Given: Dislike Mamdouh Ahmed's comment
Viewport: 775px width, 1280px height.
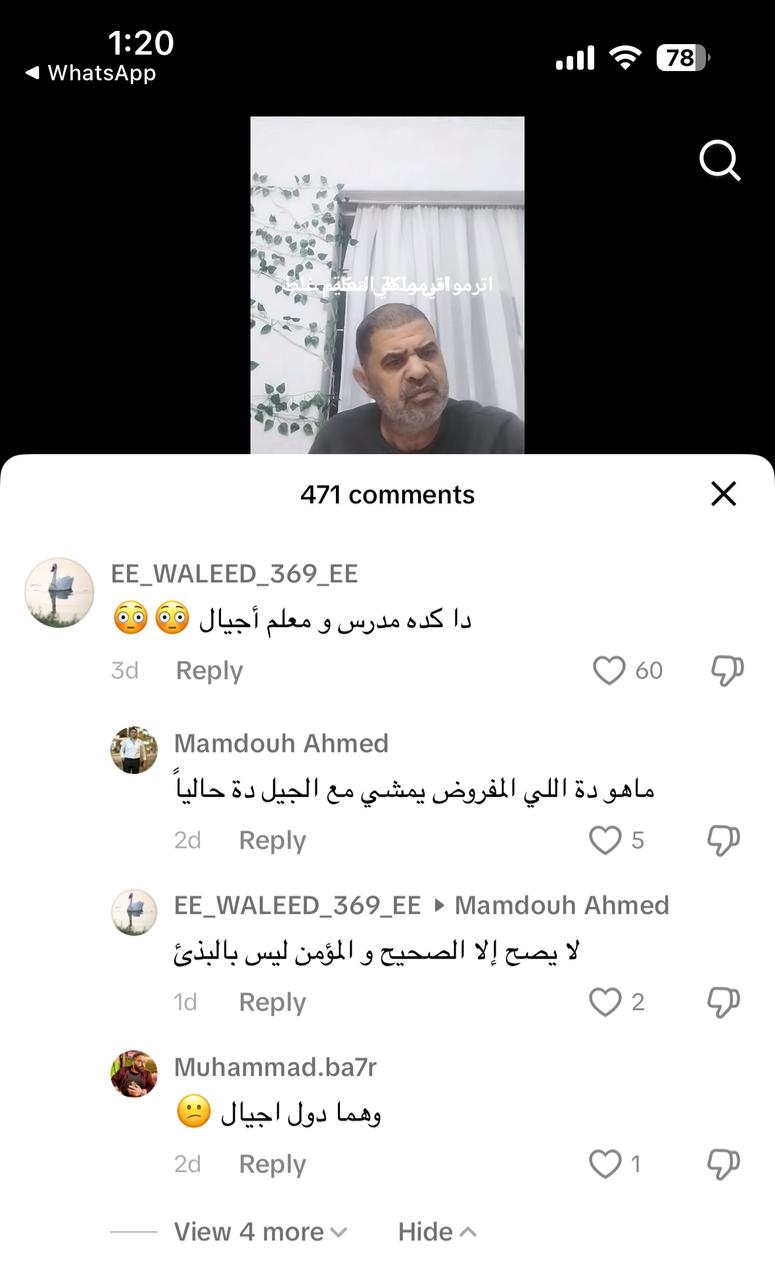Looking at the screenshot, I should 723,841.
